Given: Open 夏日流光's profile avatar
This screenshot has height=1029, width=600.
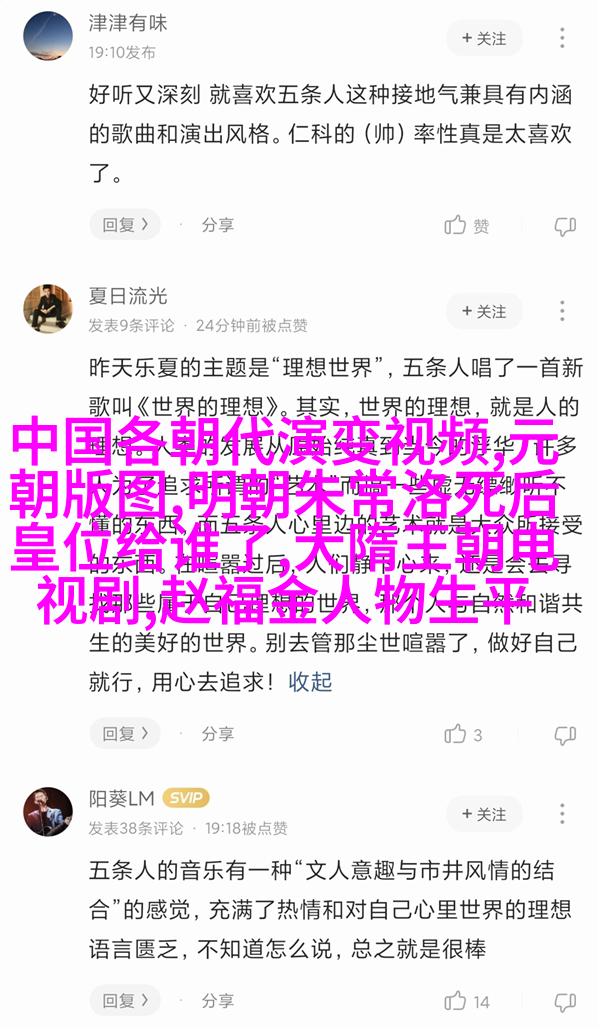Looking at the screenshot, I should click(48, 308).
